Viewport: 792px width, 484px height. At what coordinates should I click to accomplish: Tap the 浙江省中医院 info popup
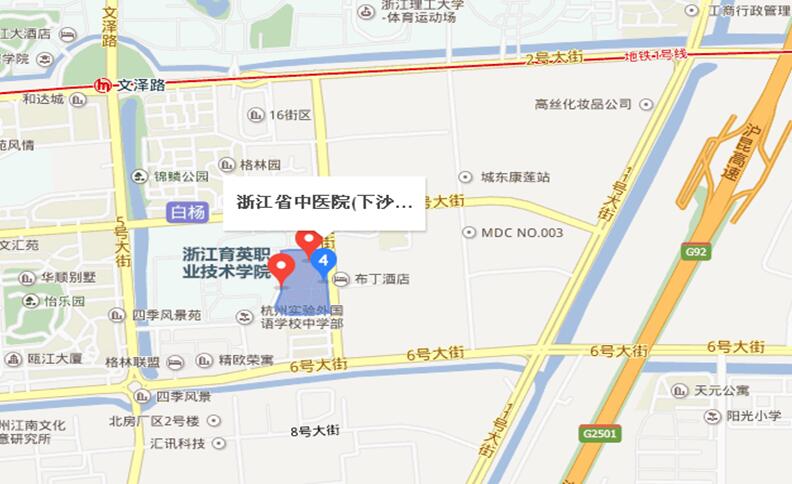tap(324, 203)
